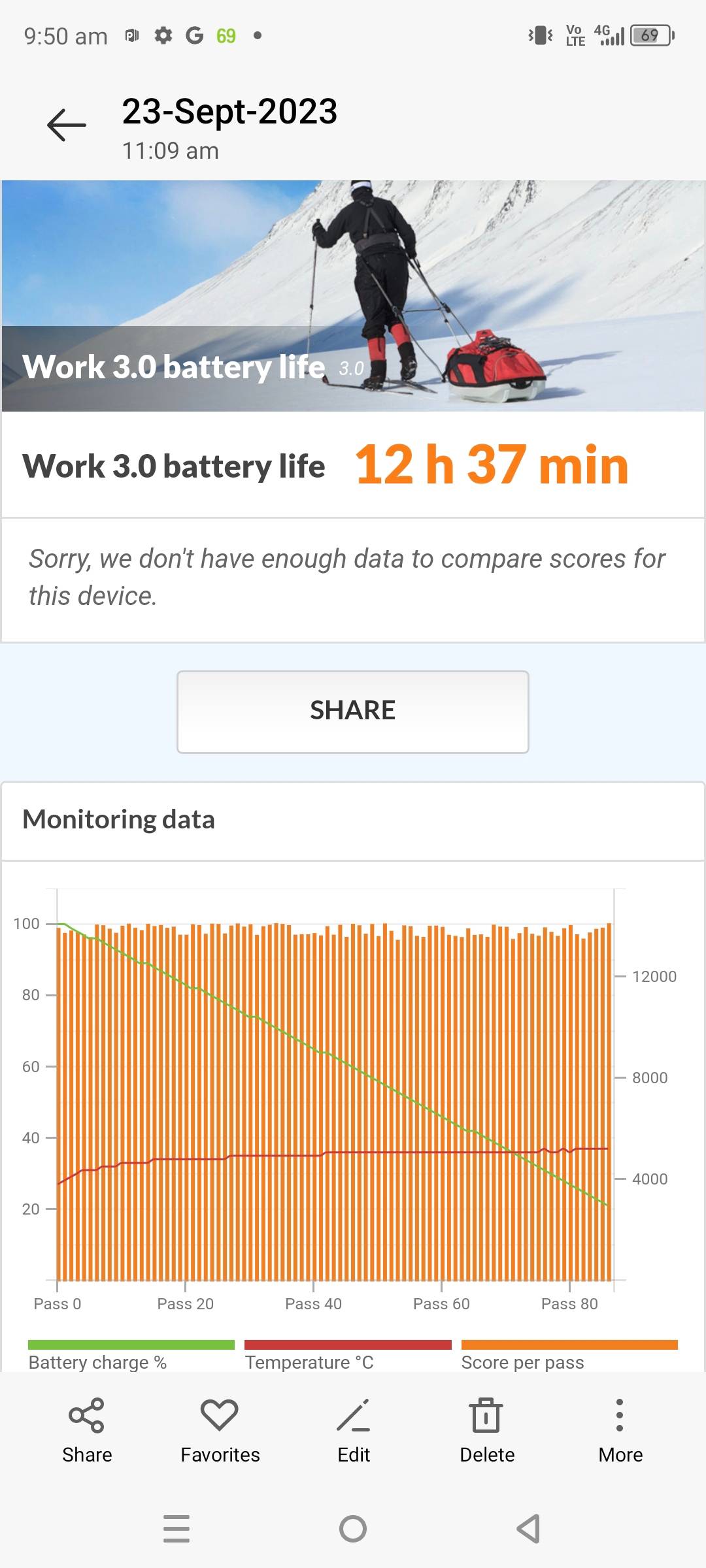Edit this image

(x=354, y=1431)
